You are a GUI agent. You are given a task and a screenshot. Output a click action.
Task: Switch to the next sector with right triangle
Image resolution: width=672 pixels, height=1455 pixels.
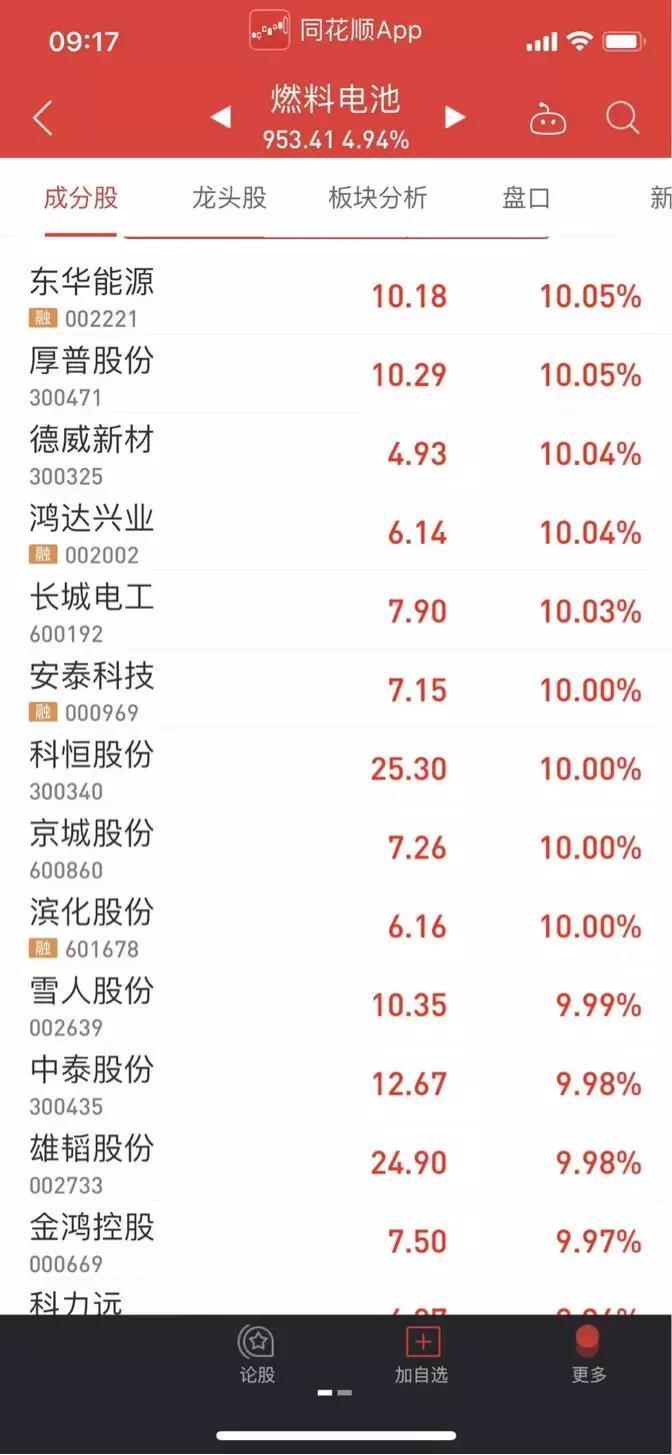tap(455, 118)
